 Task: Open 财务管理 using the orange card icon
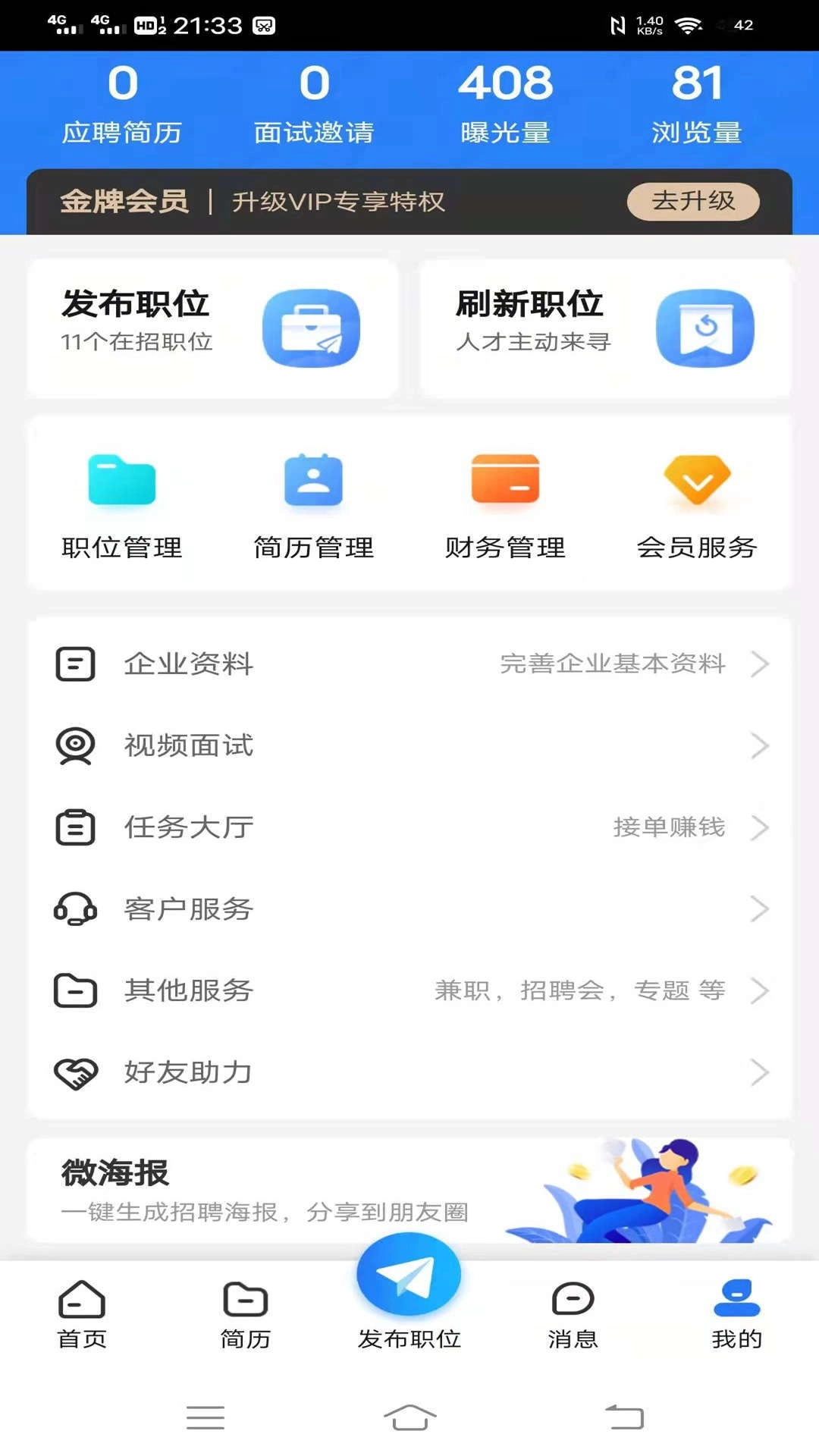505,480
